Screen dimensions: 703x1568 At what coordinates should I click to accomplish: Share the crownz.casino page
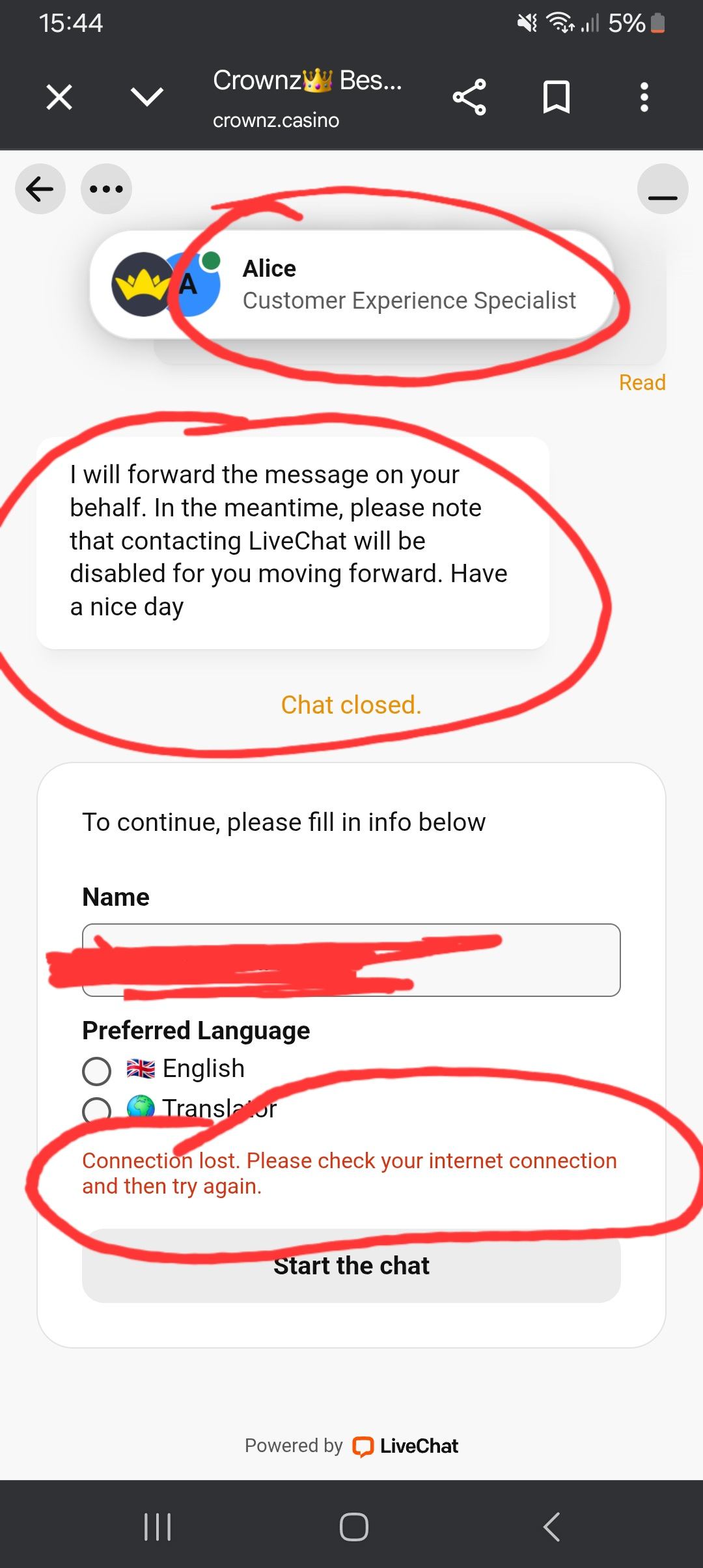(469, 98)
